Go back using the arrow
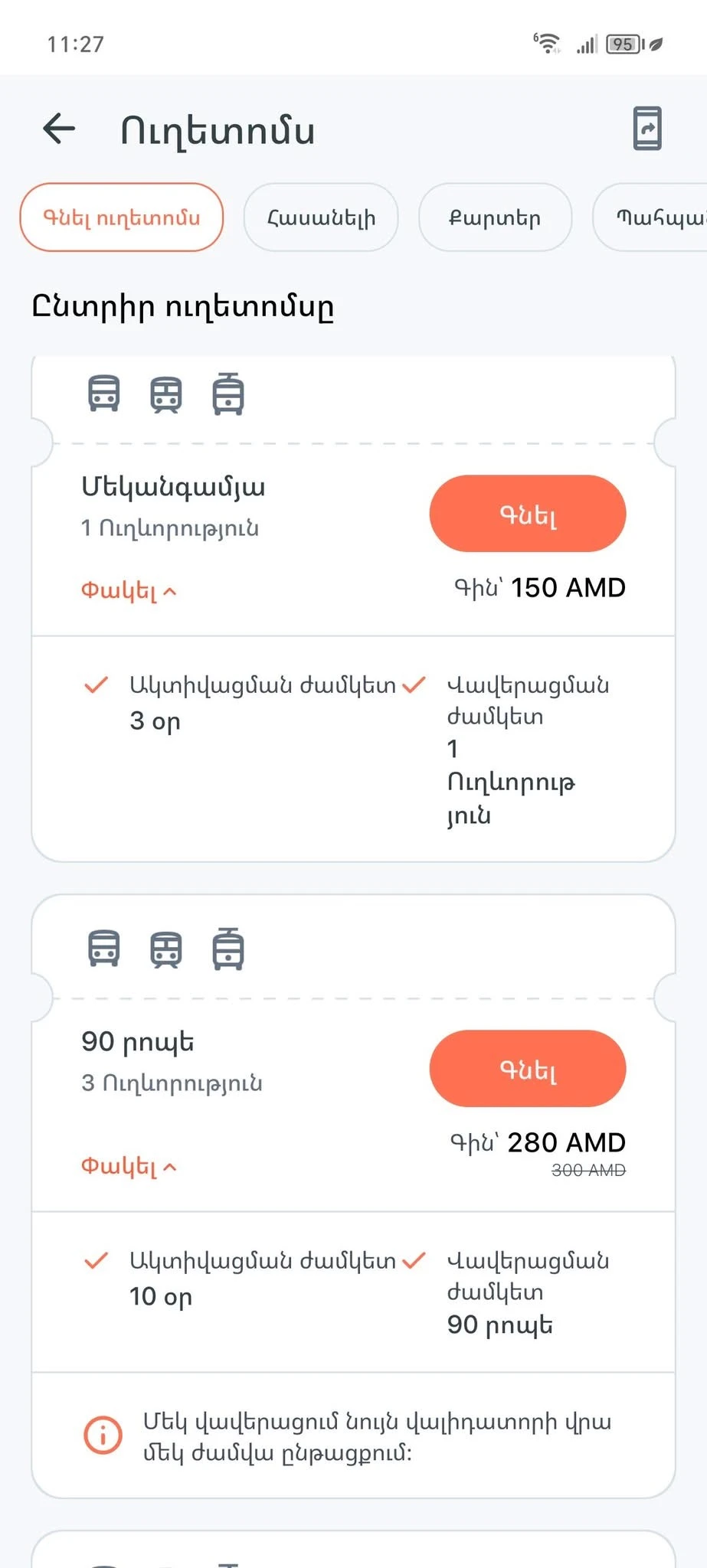 (x=59, y=129)
